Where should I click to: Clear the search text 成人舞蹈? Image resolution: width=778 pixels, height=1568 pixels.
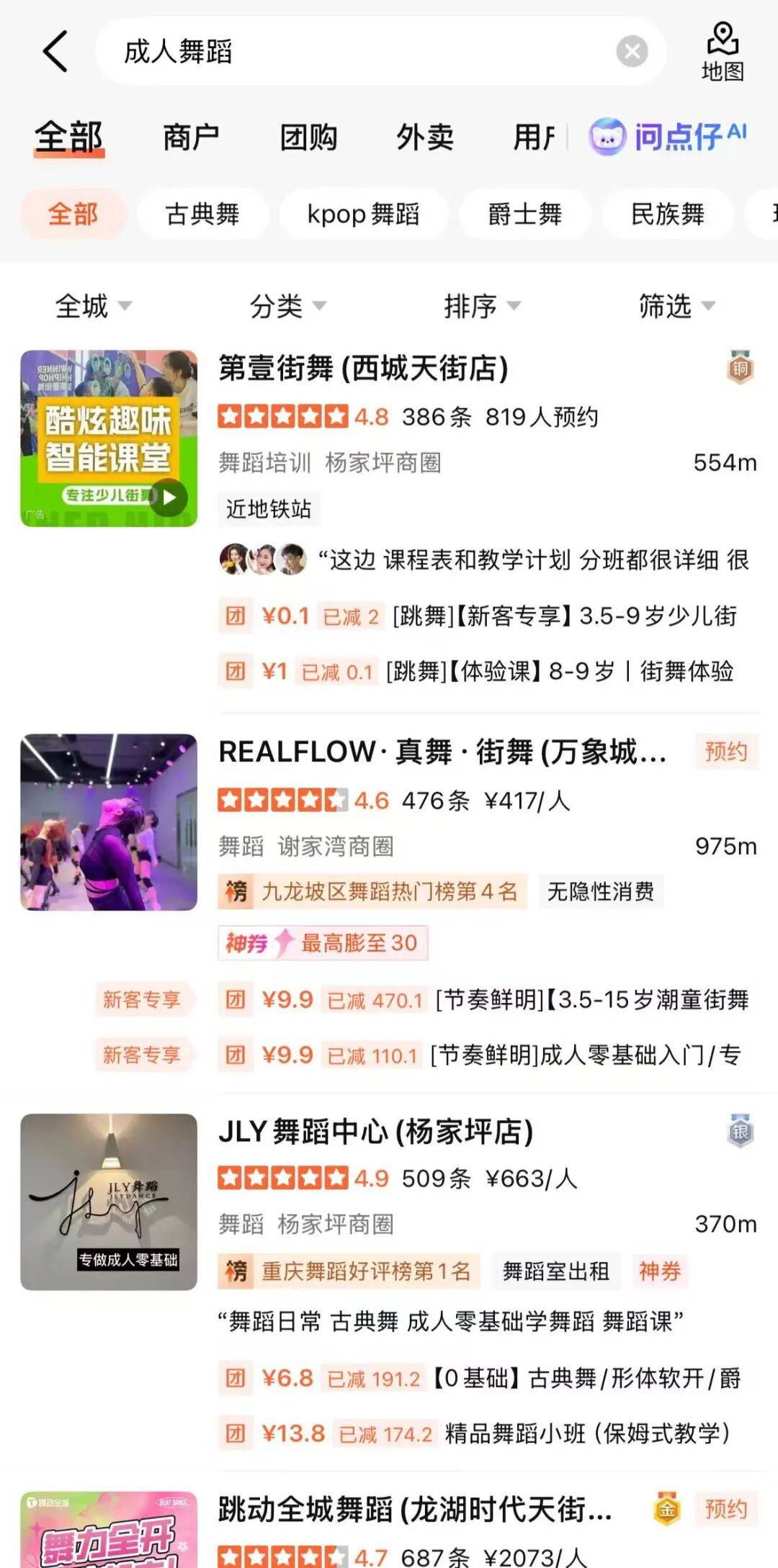click(x=632, y=52)
